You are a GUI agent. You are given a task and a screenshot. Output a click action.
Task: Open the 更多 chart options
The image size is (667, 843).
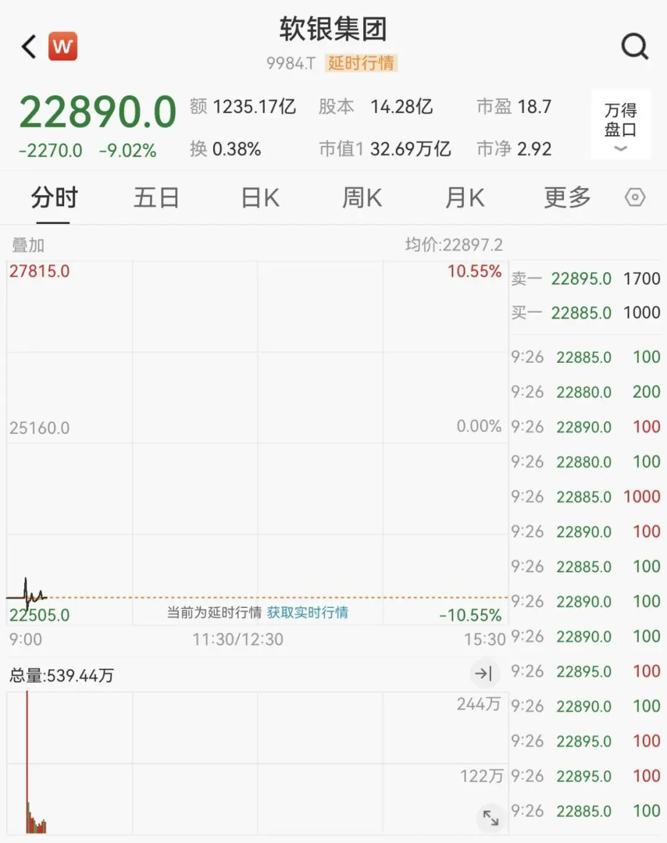pos(567,198)
